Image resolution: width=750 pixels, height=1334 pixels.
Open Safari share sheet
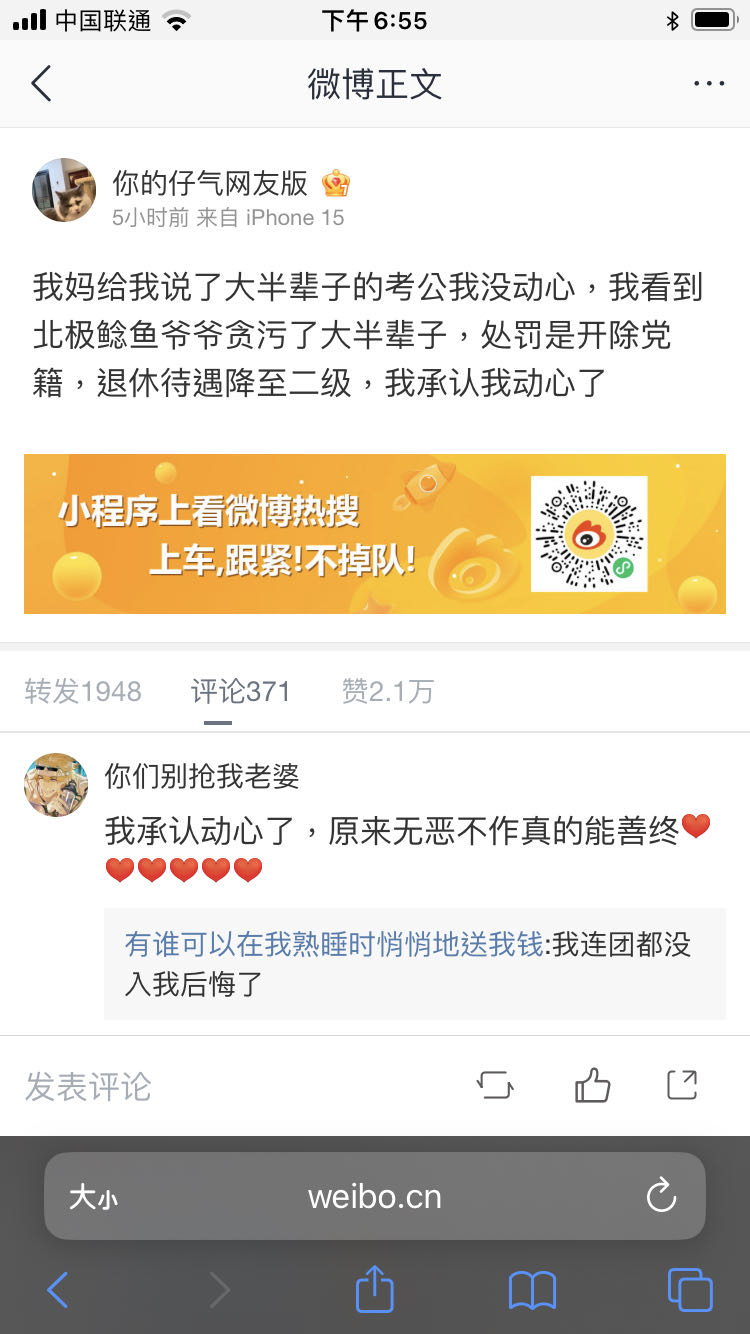[x=375, y=1290]
